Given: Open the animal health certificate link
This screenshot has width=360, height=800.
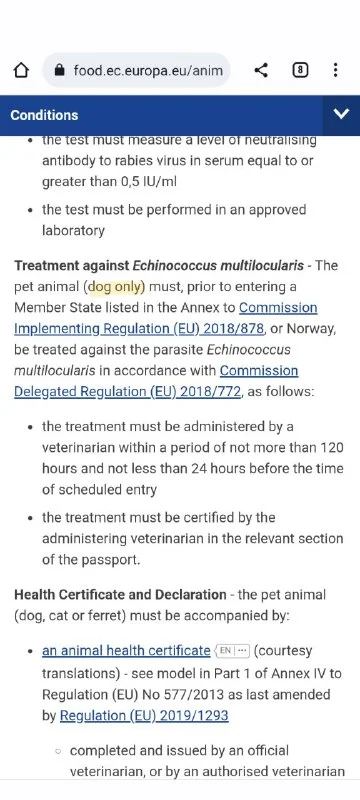Looking at the screenshot, I should coord(126,651).
